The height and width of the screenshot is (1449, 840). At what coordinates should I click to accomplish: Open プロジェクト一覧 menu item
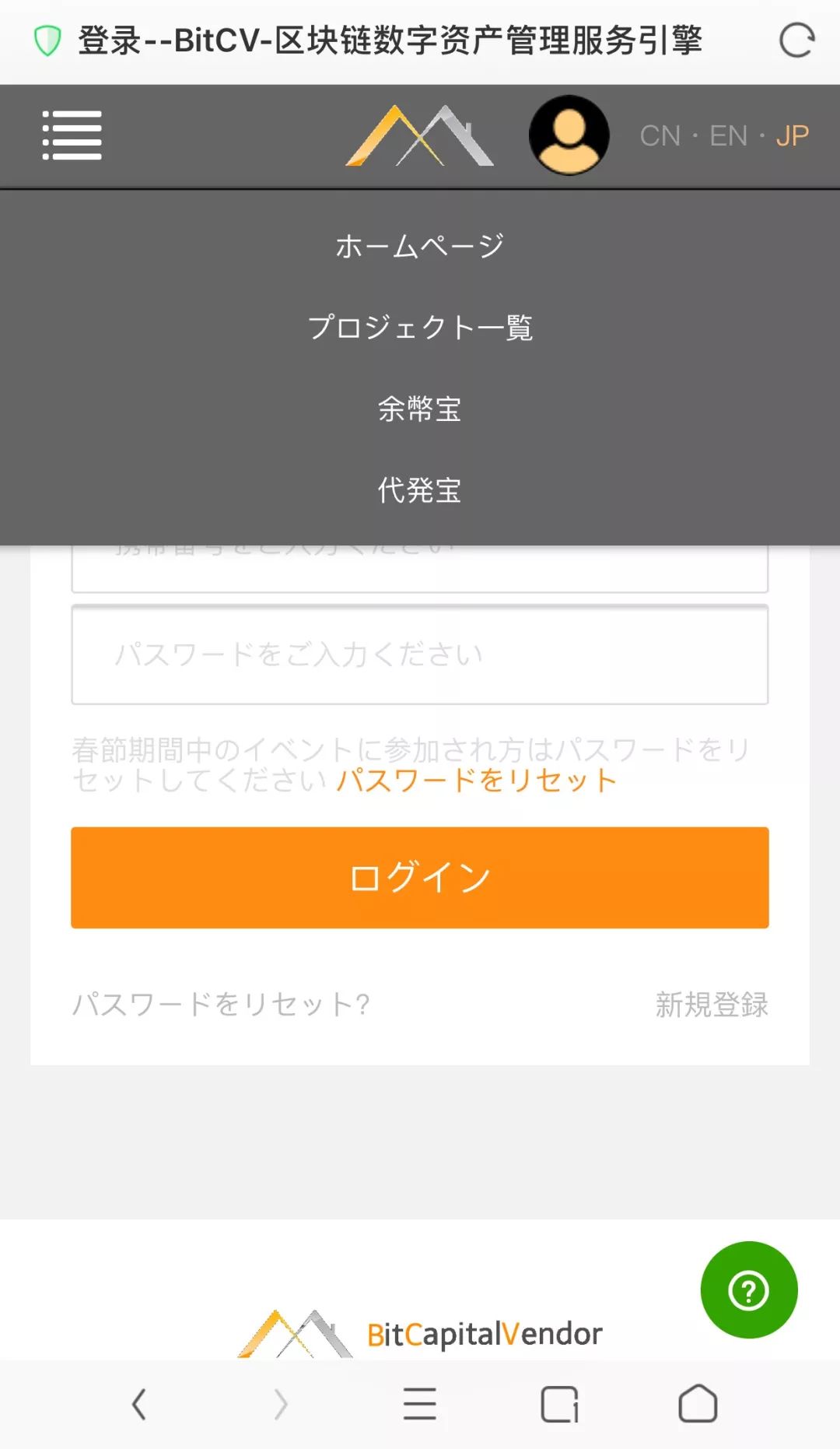pos(420,328)
